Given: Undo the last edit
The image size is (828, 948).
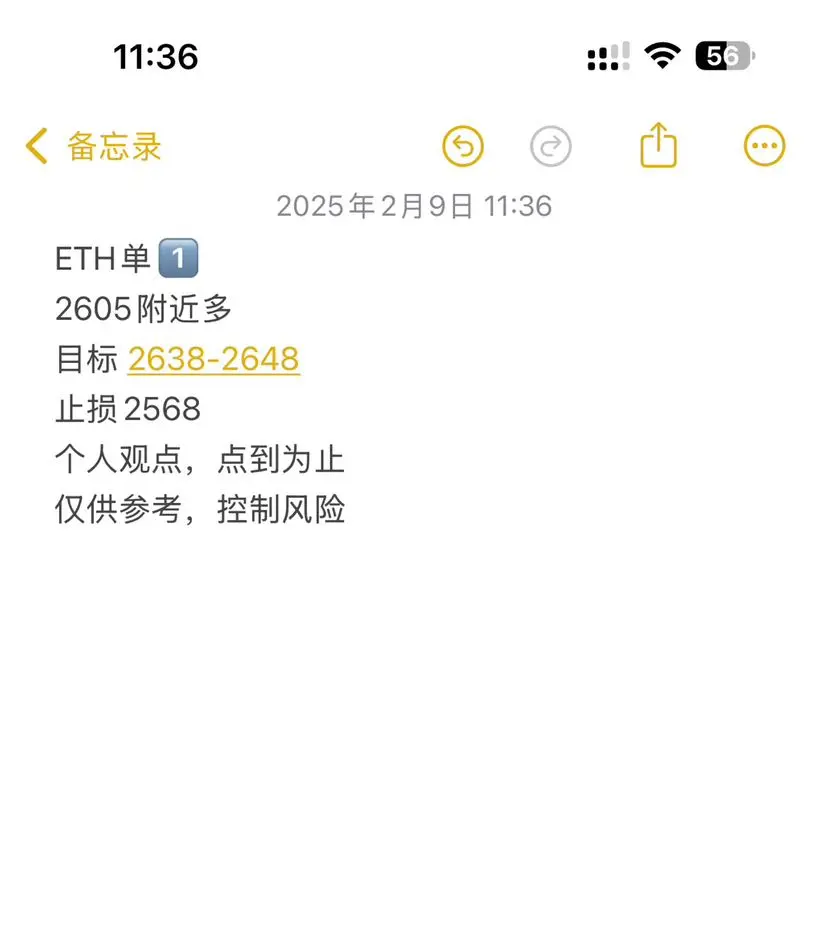Looking at the screenshot, I should 463,147.
